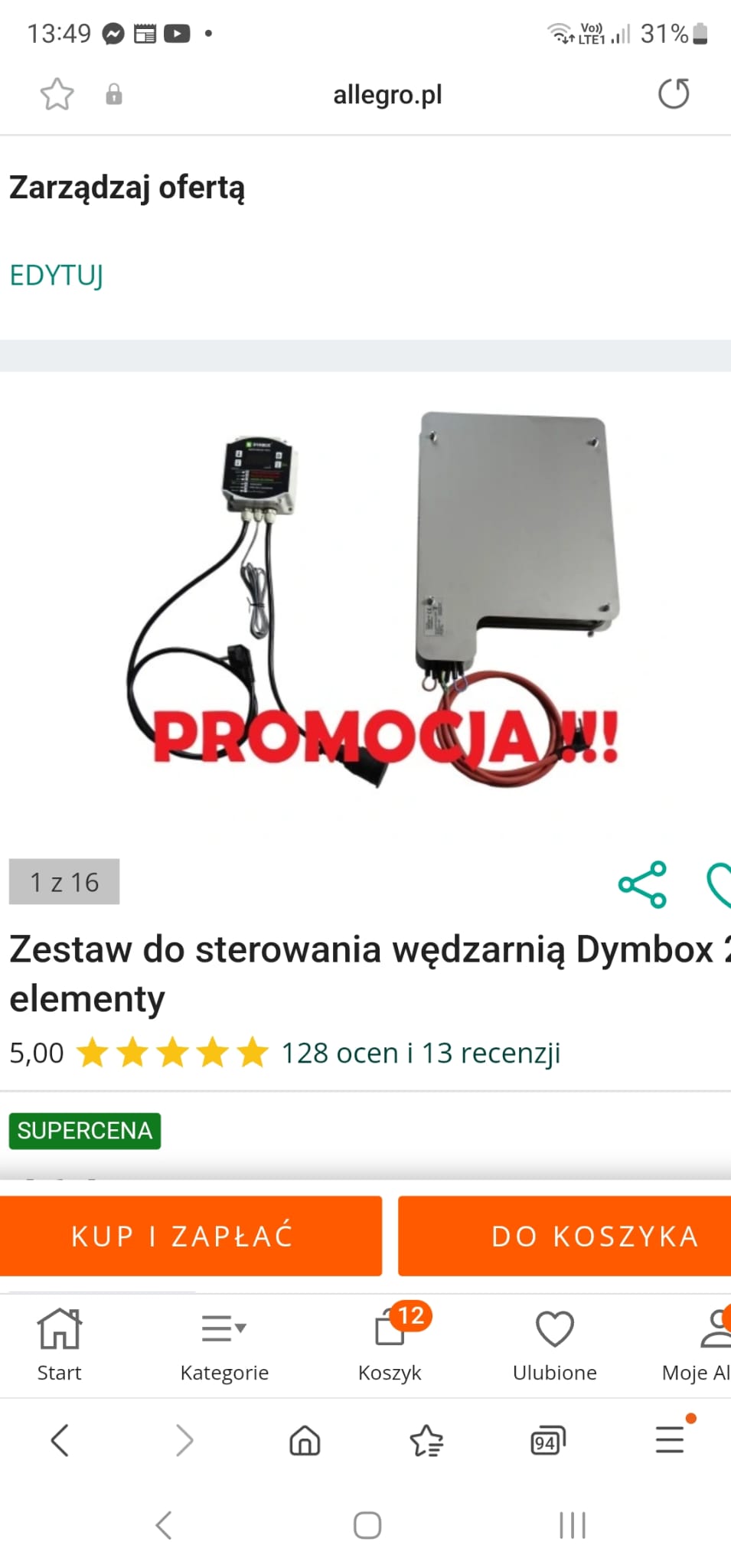The height and width of the screenshot is (1568, 731).
Task: Open the browser home page
Action: pos(305,1440)
